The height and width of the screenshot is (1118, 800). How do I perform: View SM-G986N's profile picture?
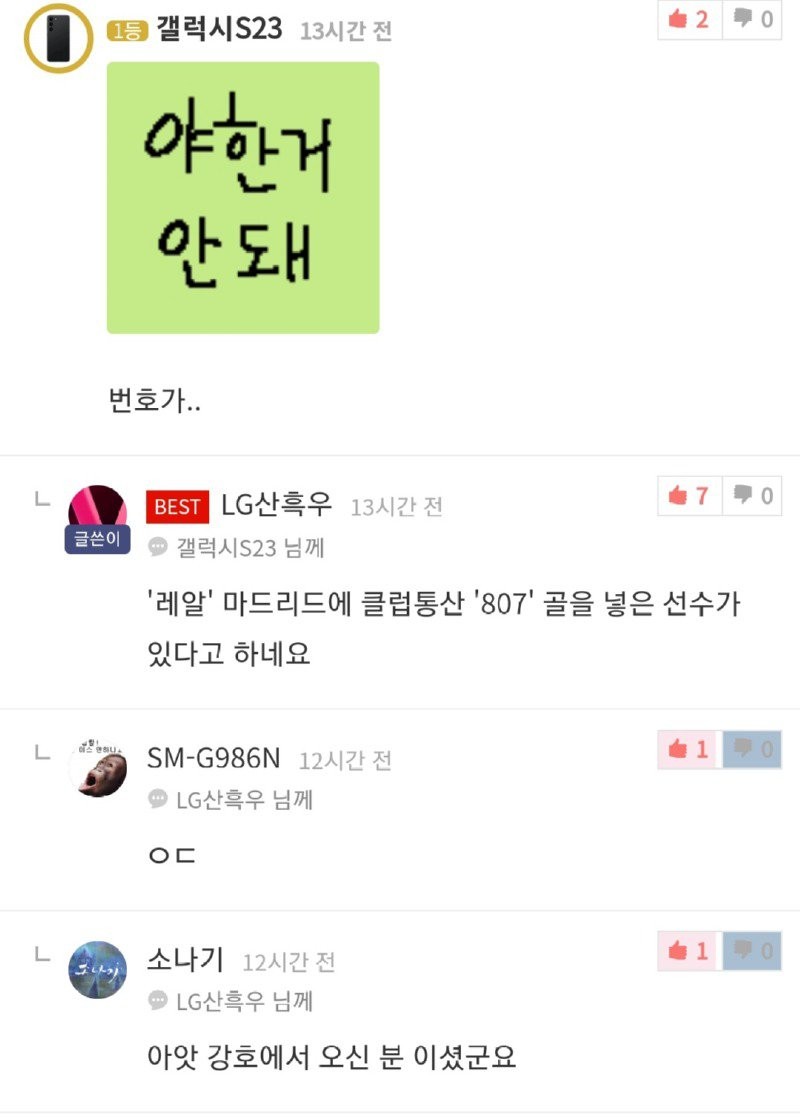97,769
